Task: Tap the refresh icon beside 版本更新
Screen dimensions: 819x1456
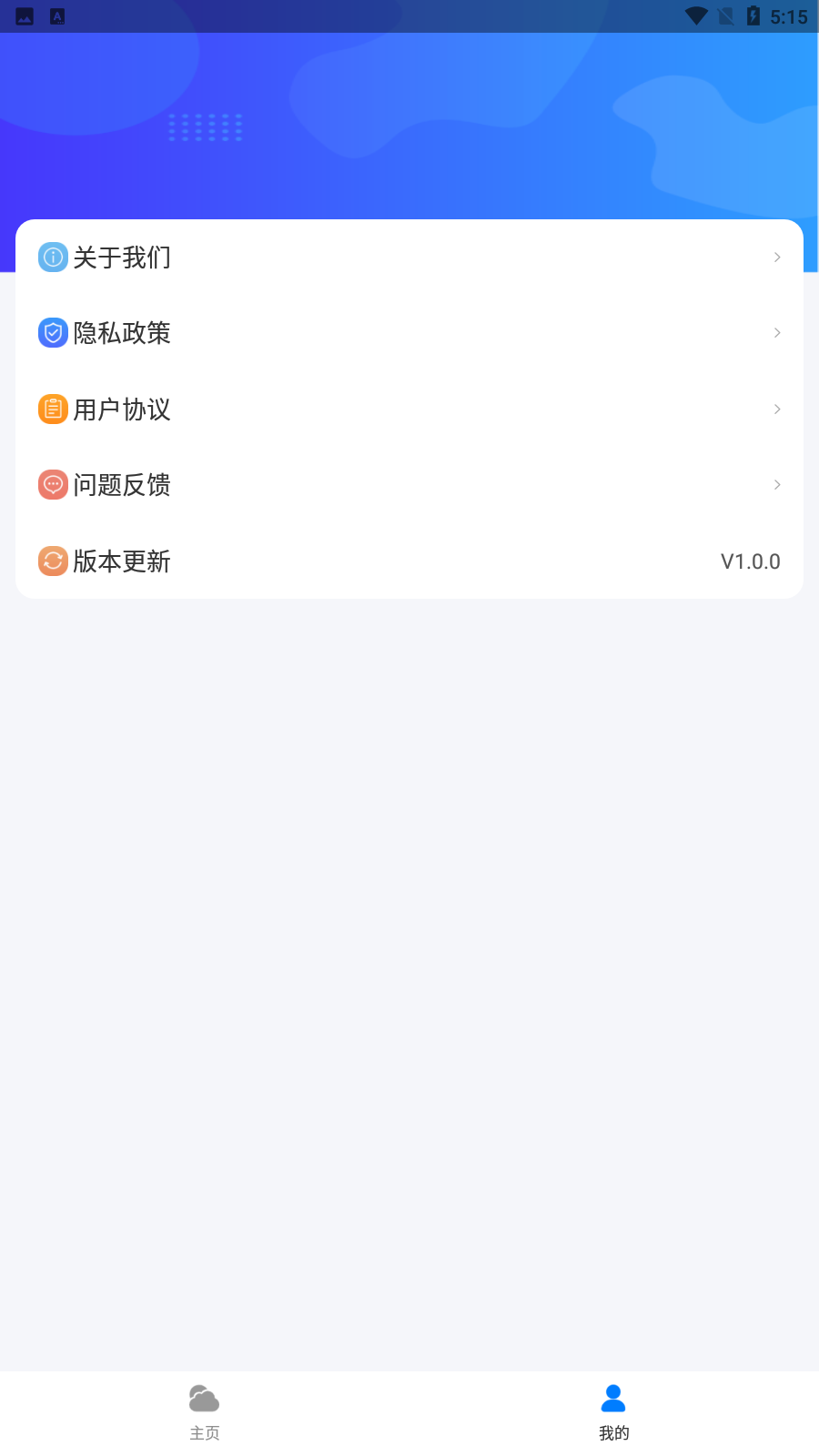Action: tap(52, 561)
